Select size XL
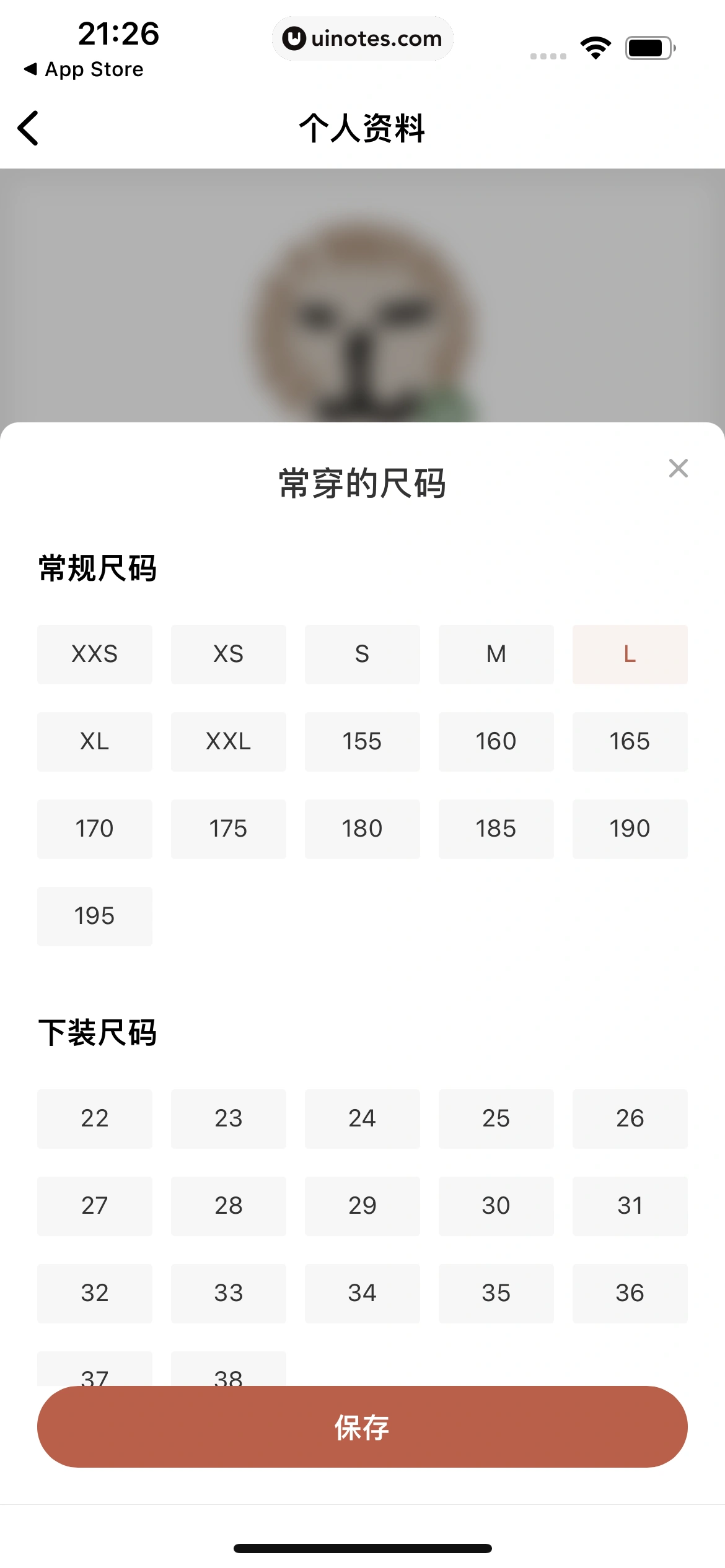Screen dimensions: 725x1568 point(94,742)
